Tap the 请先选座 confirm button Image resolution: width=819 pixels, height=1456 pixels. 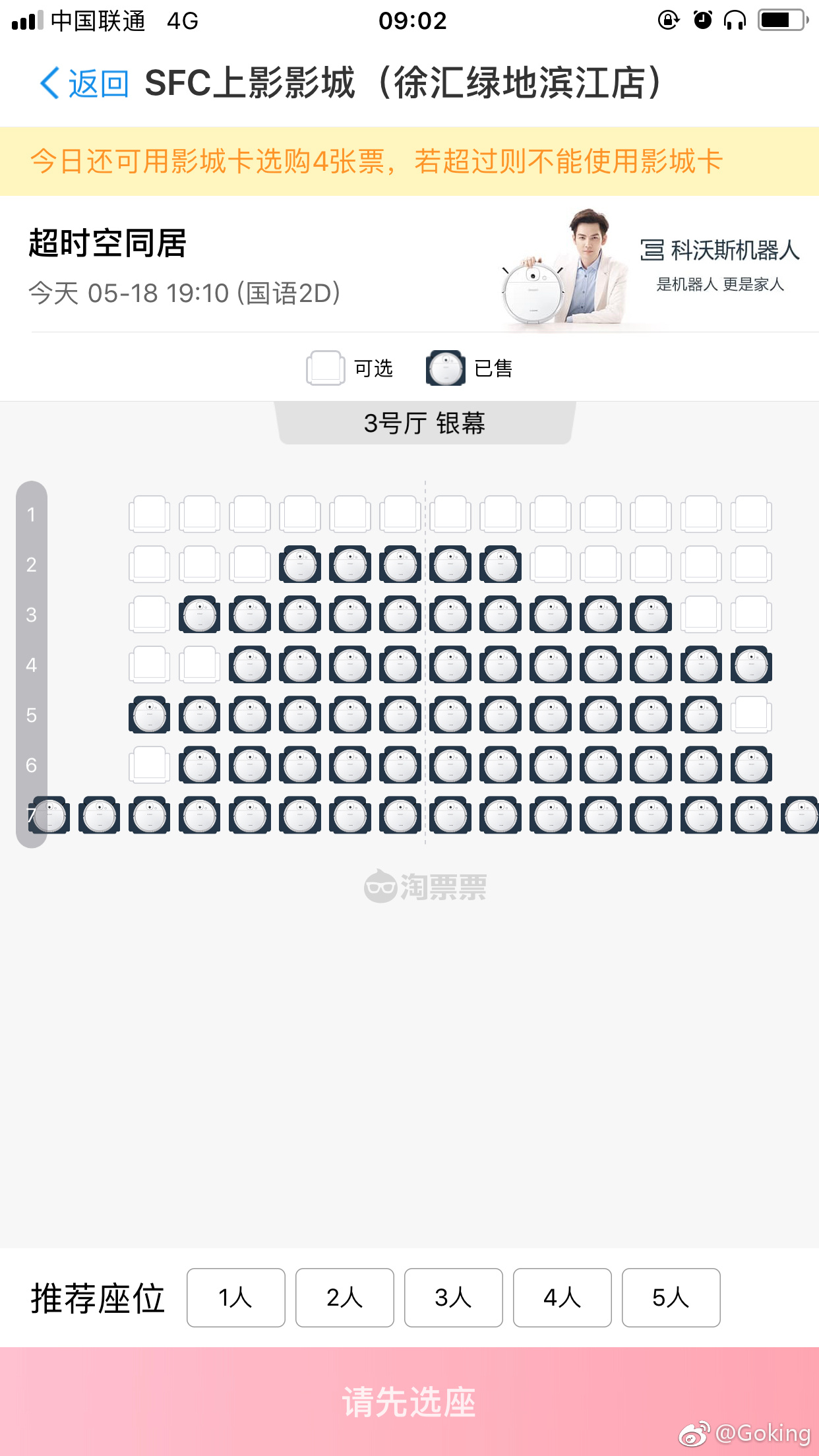(x=409, y=1401)
